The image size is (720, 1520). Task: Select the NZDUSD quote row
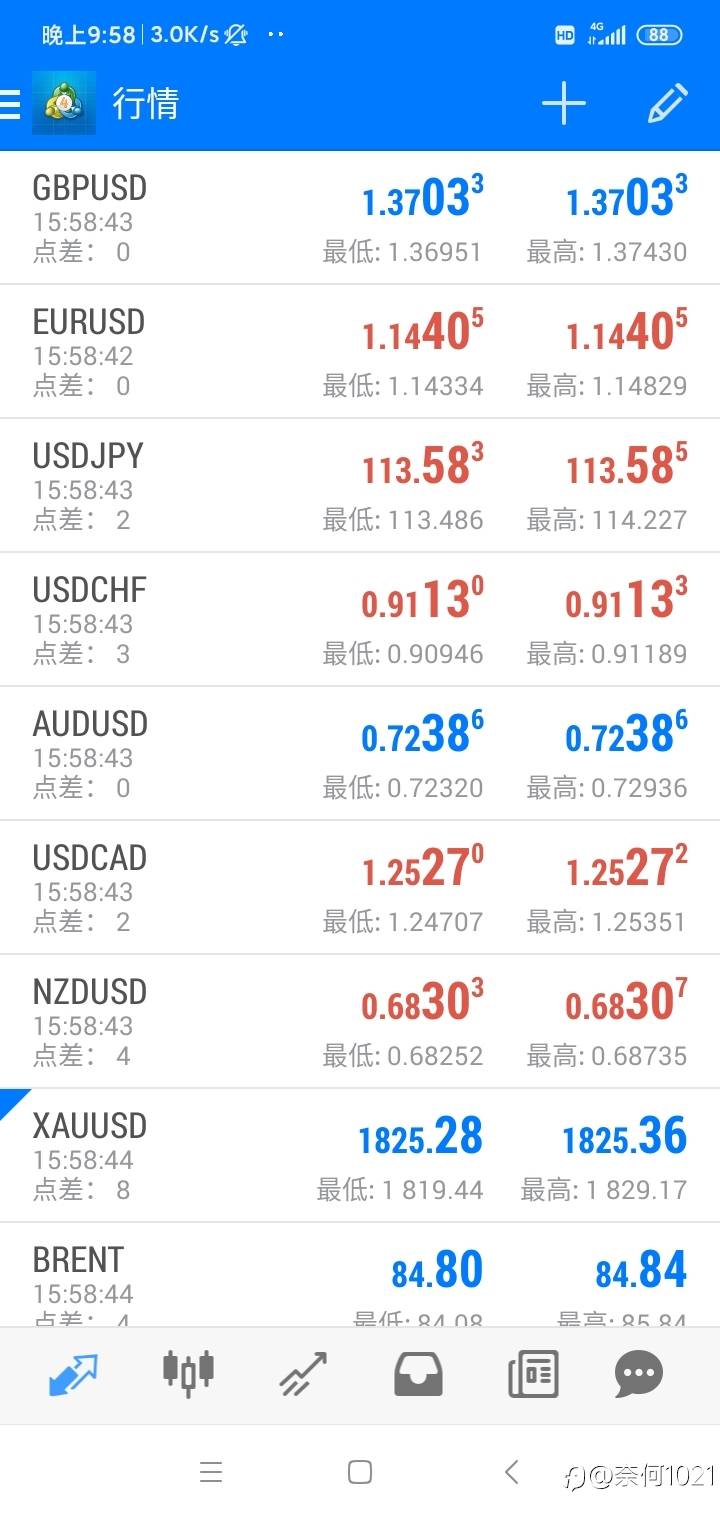tap(360, 1022)
